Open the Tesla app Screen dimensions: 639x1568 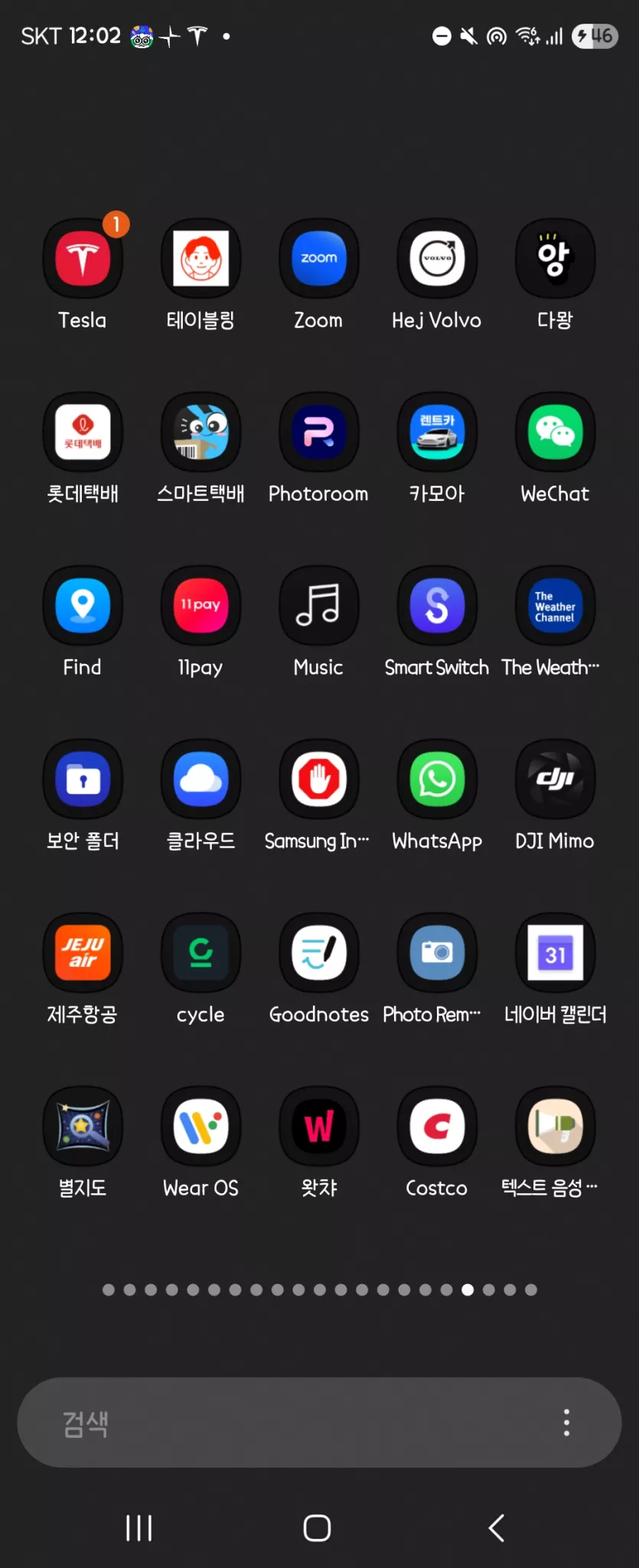[83, 259]
